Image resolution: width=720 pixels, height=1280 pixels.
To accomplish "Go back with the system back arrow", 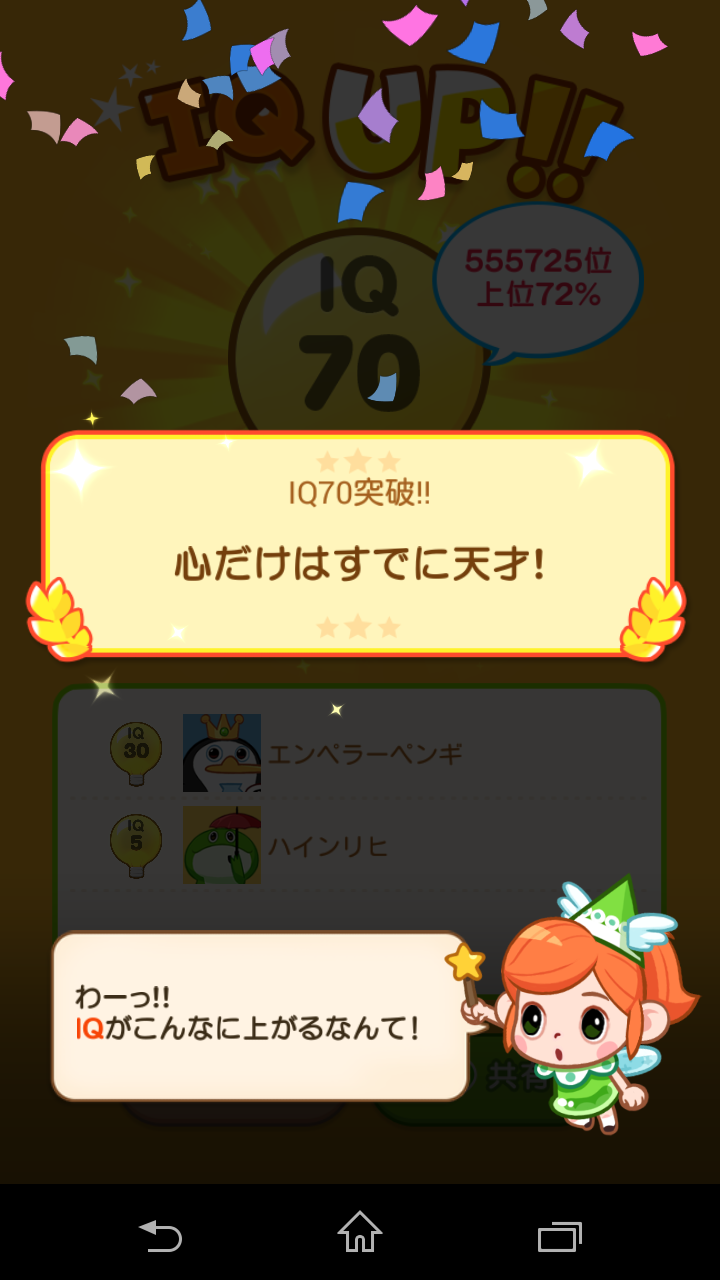I will pos(160,1235).
